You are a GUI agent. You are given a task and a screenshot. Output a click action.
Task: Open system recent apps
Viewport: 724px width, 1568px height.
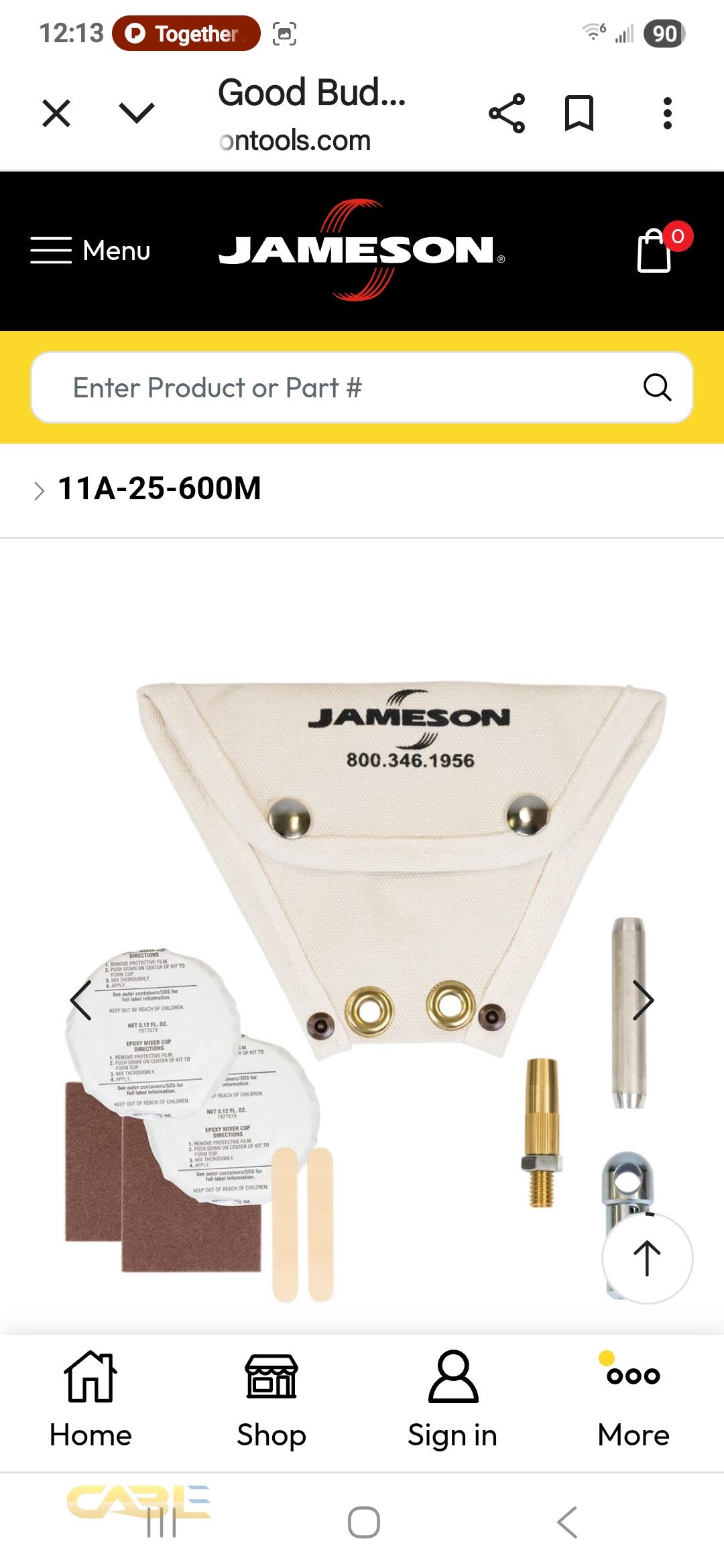[161, 1522]
